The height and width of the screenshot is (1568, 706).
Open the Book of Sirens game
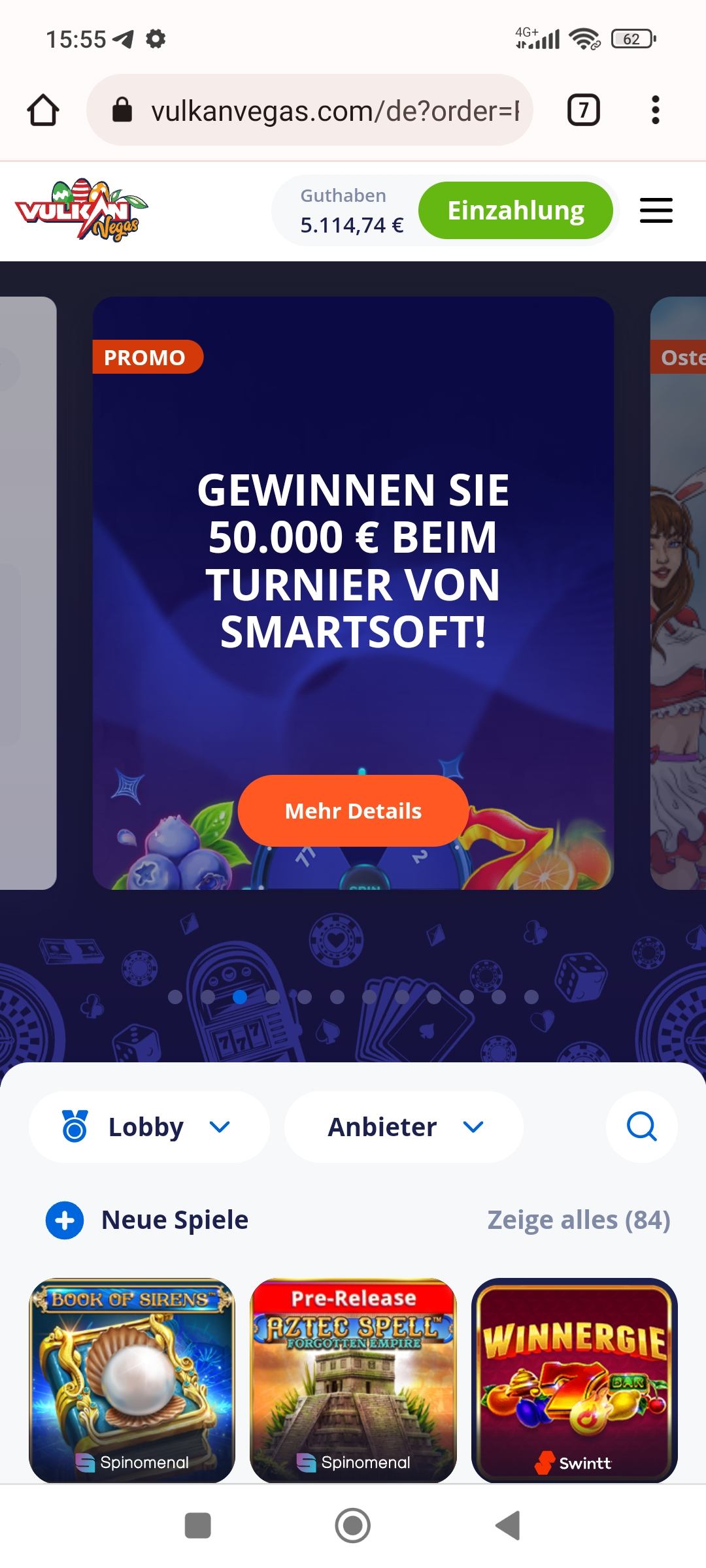(x=132, y=1379)
